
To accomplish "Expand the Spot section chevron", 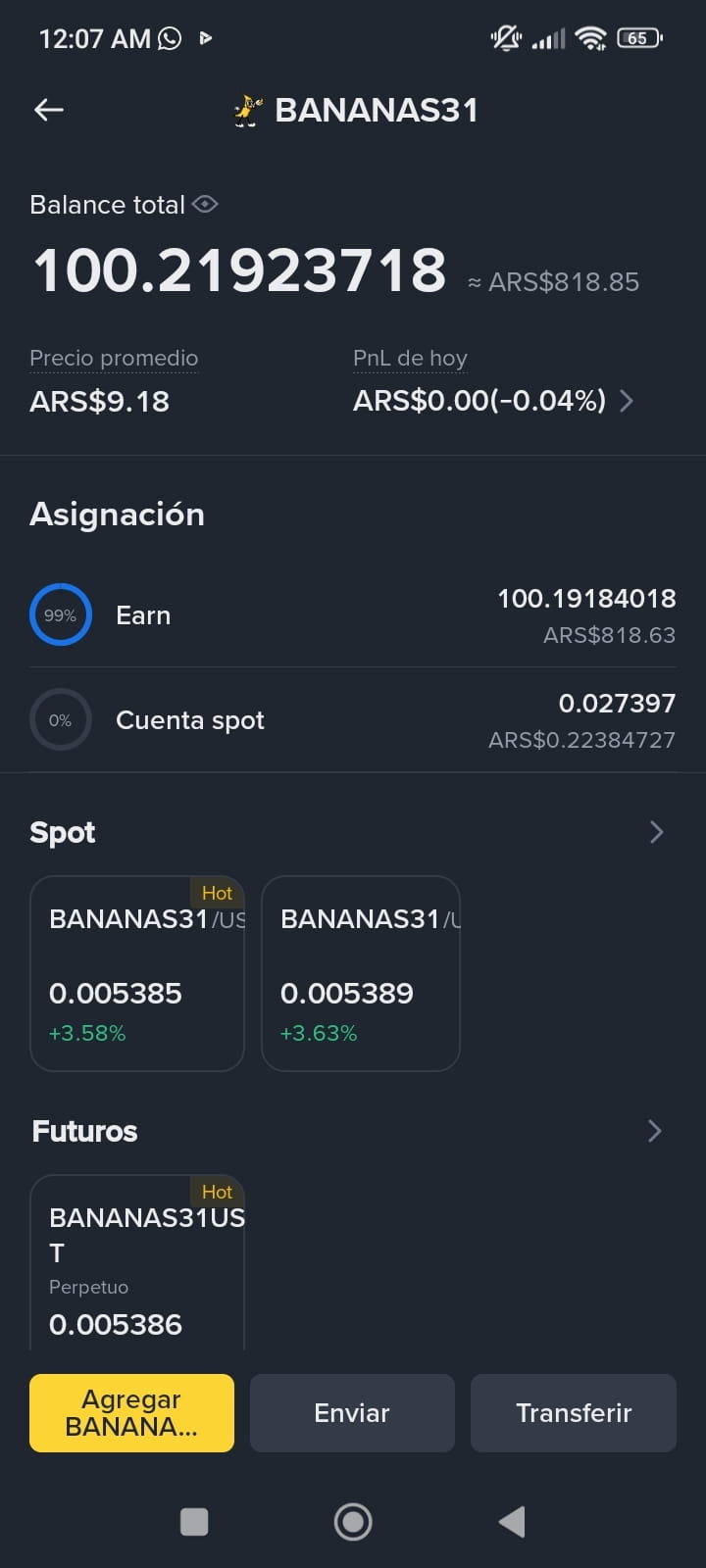I will pyautogui.click(x=657, y=831).
